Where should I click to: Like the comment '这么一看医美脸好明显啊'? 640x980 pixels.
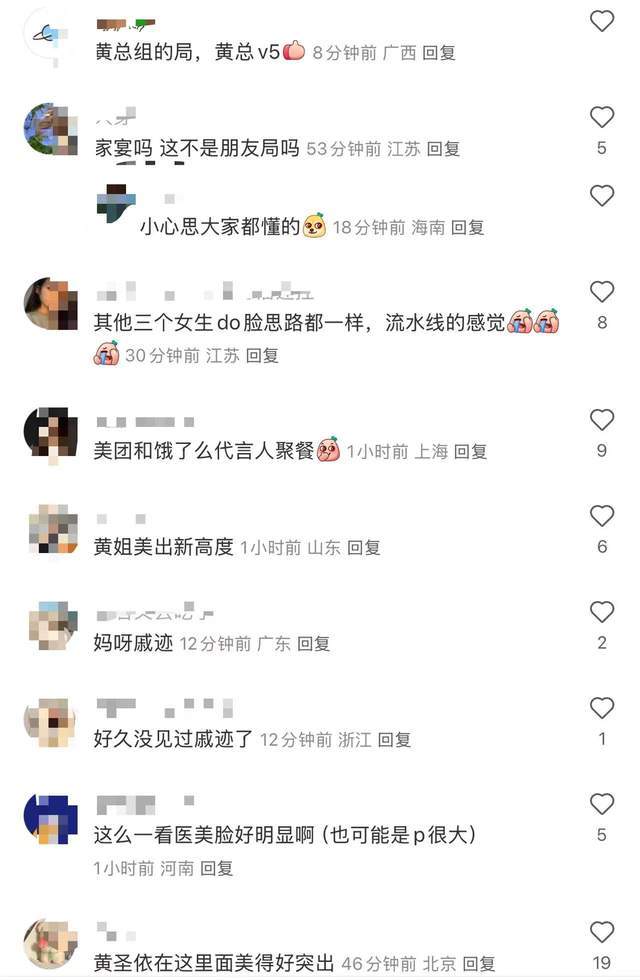601,804
